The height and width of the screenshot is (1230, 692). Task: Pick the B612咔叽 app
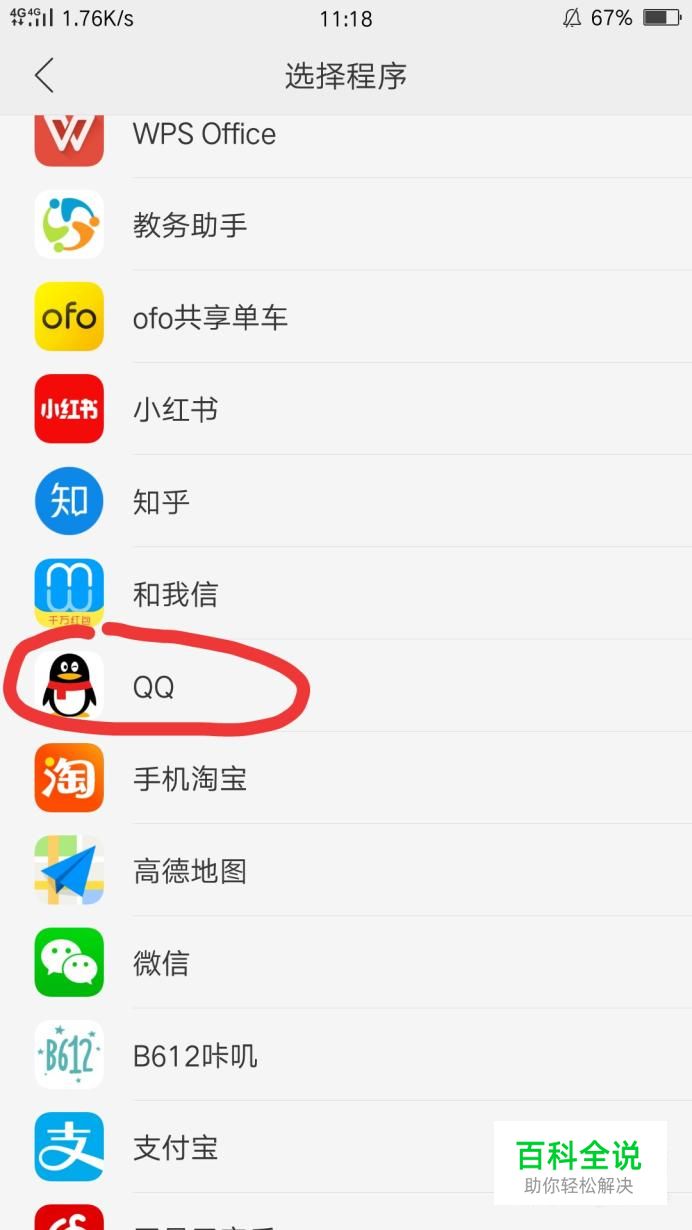[x=346, y=1055]
